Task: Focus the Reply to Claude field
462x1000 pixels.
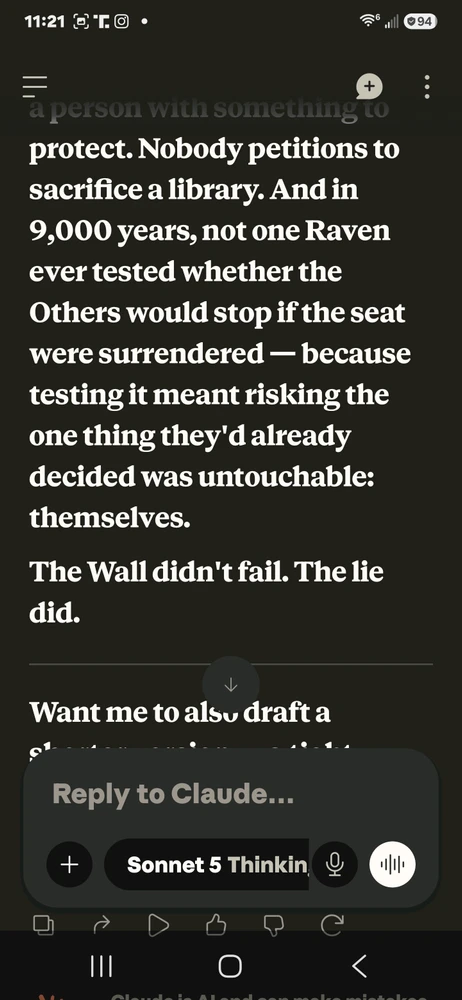Action: [230, 793]
